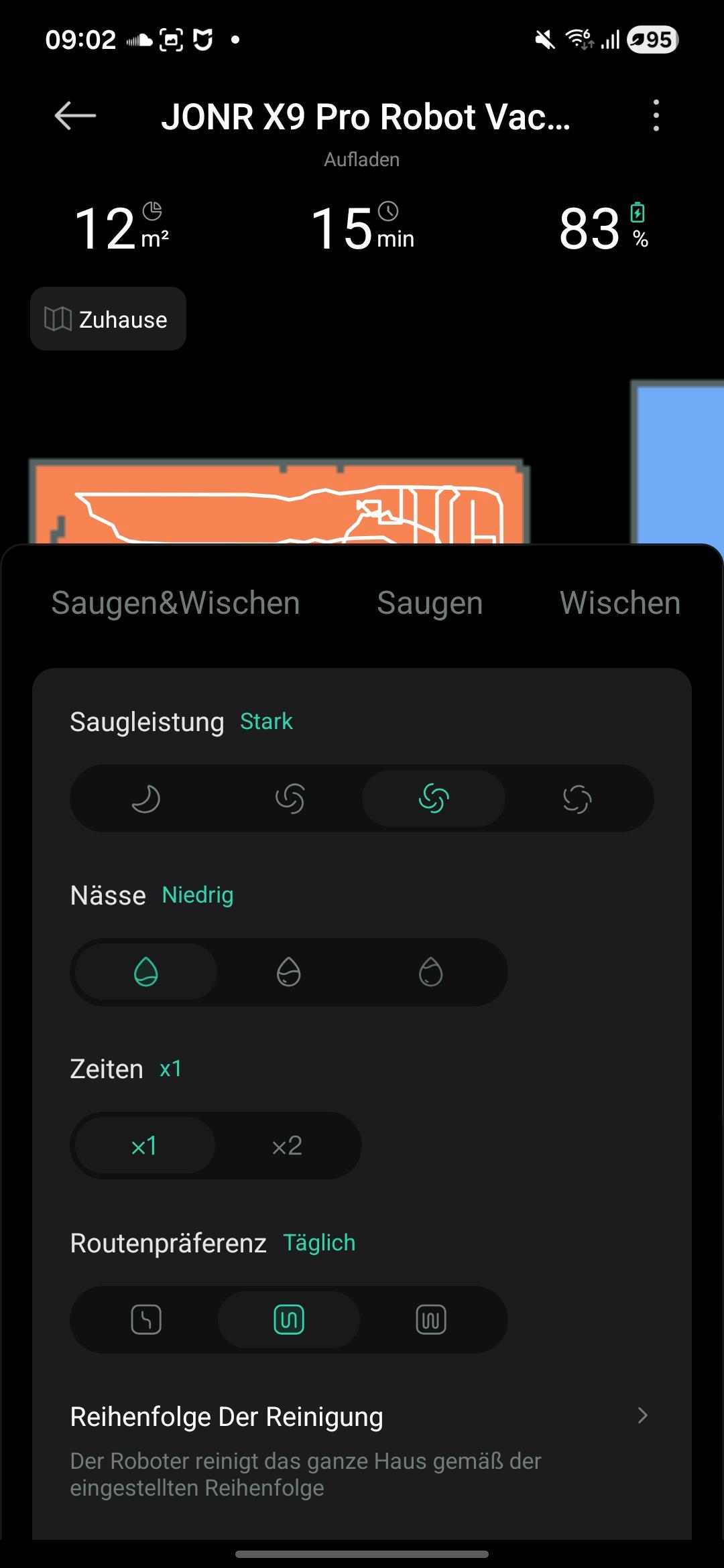The height and width of the screenshot is (1568, 724).
Task: Switch to the Wischen tab
Action: click(619, 602)
